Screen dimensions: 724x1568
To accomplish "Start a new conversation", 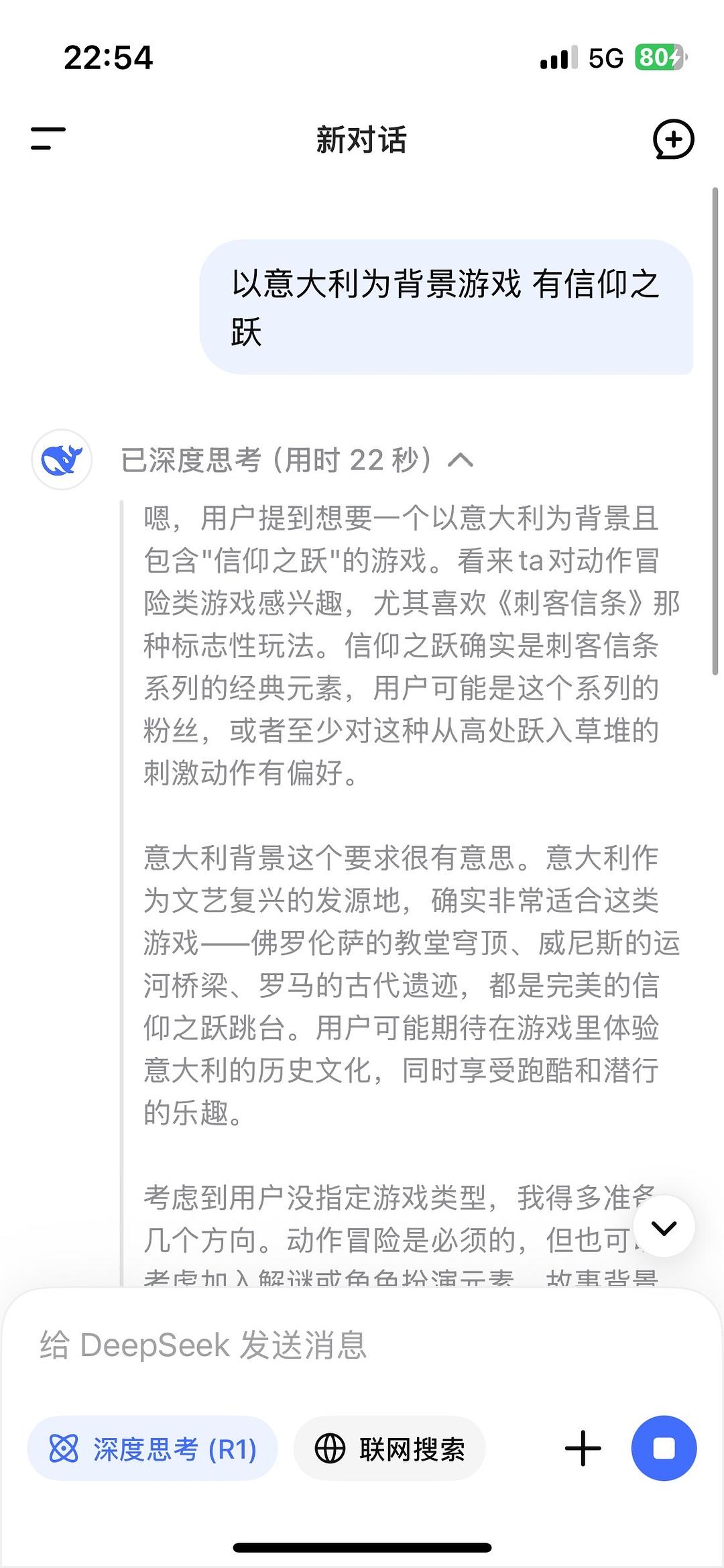I will [x=673, y=139].
